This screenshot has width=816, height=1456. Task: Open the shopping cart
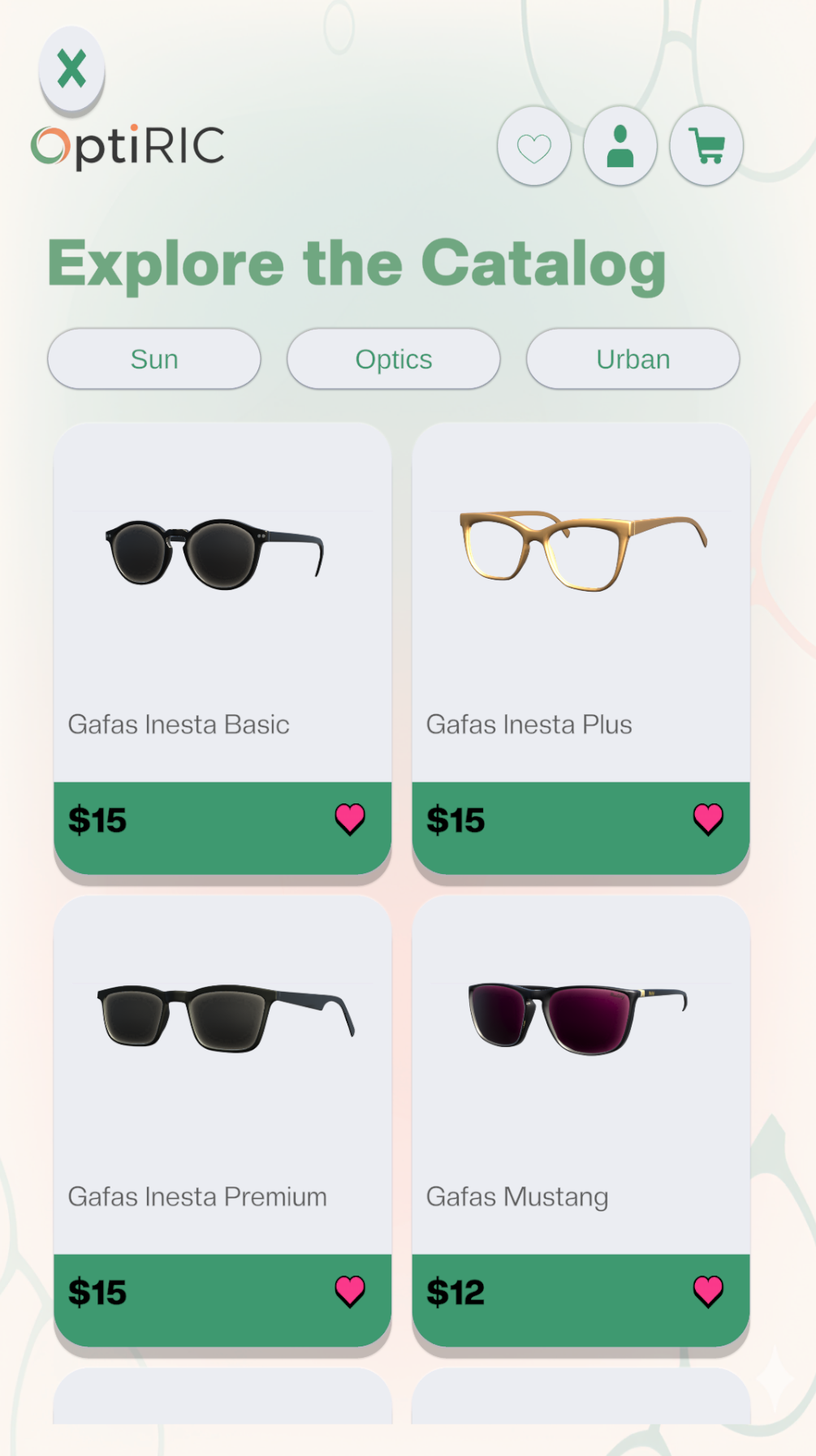(706, 147)
